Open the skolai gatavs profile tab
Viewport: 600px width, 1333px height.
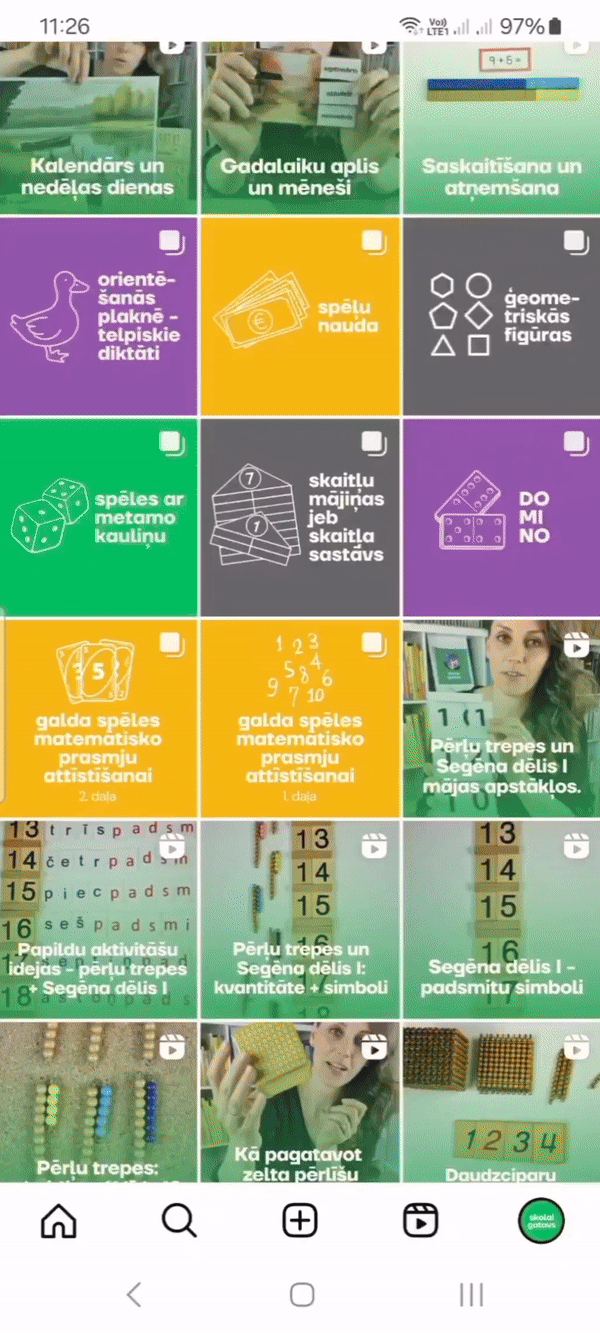[541, 1220]
